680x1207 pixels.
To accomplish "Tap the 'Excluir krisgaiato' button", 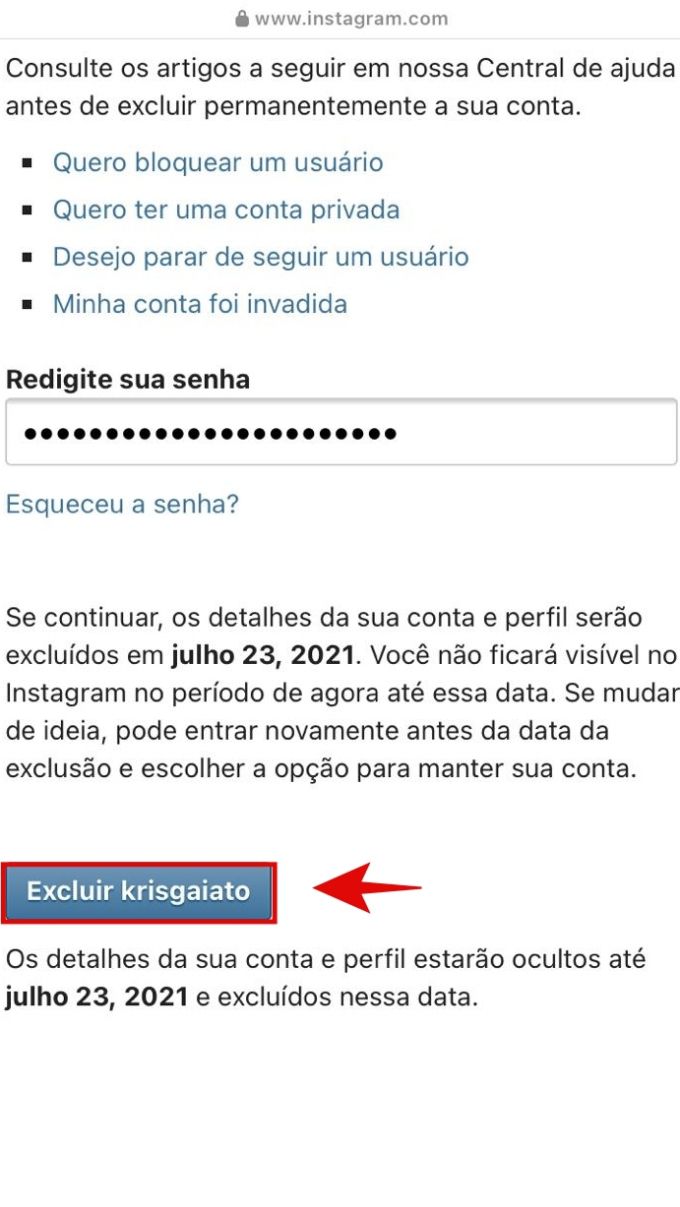I will (139, 892).
